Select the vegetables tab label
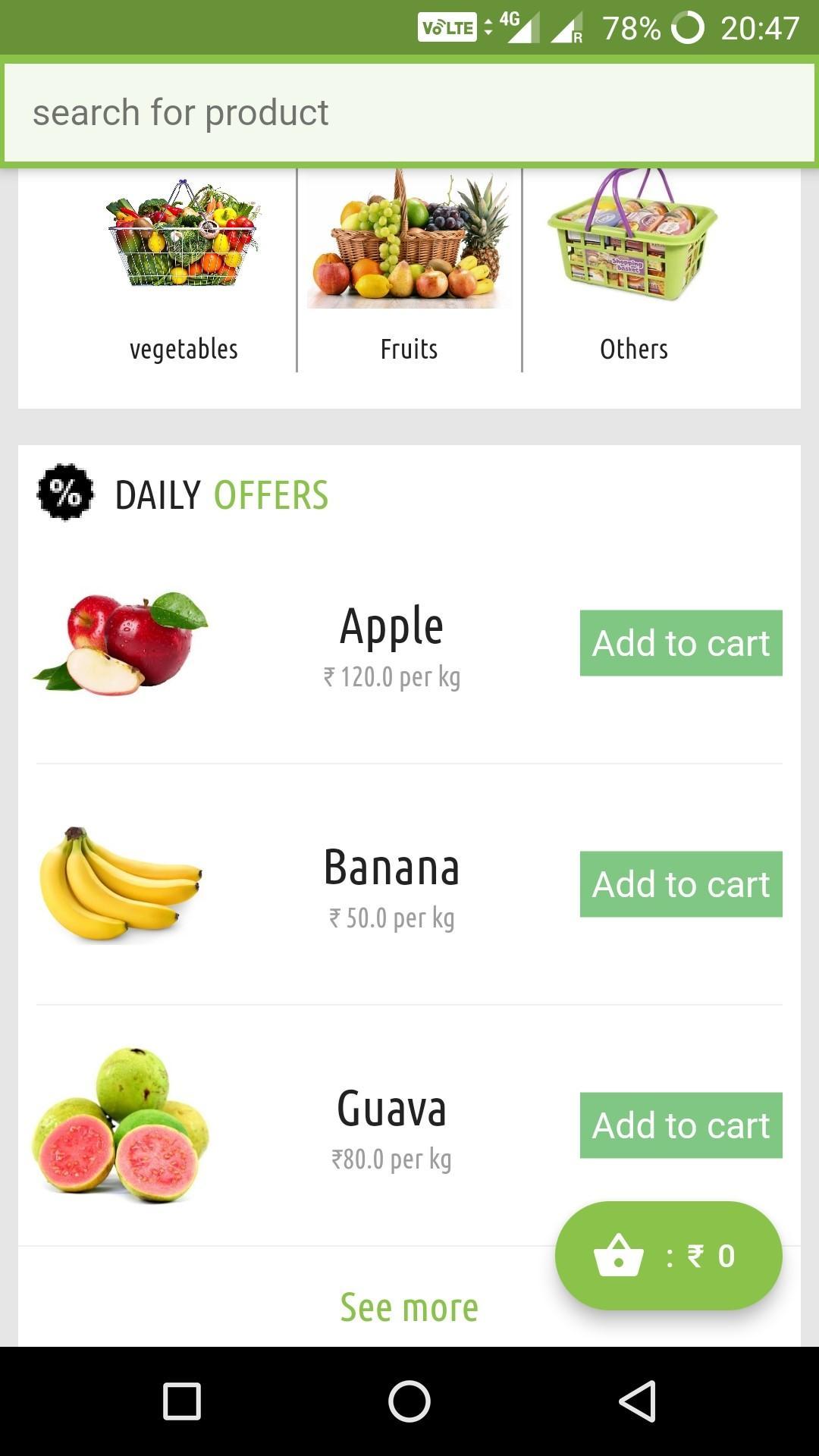The height and width of the screenshot is (1456, 819). point(184,349)
